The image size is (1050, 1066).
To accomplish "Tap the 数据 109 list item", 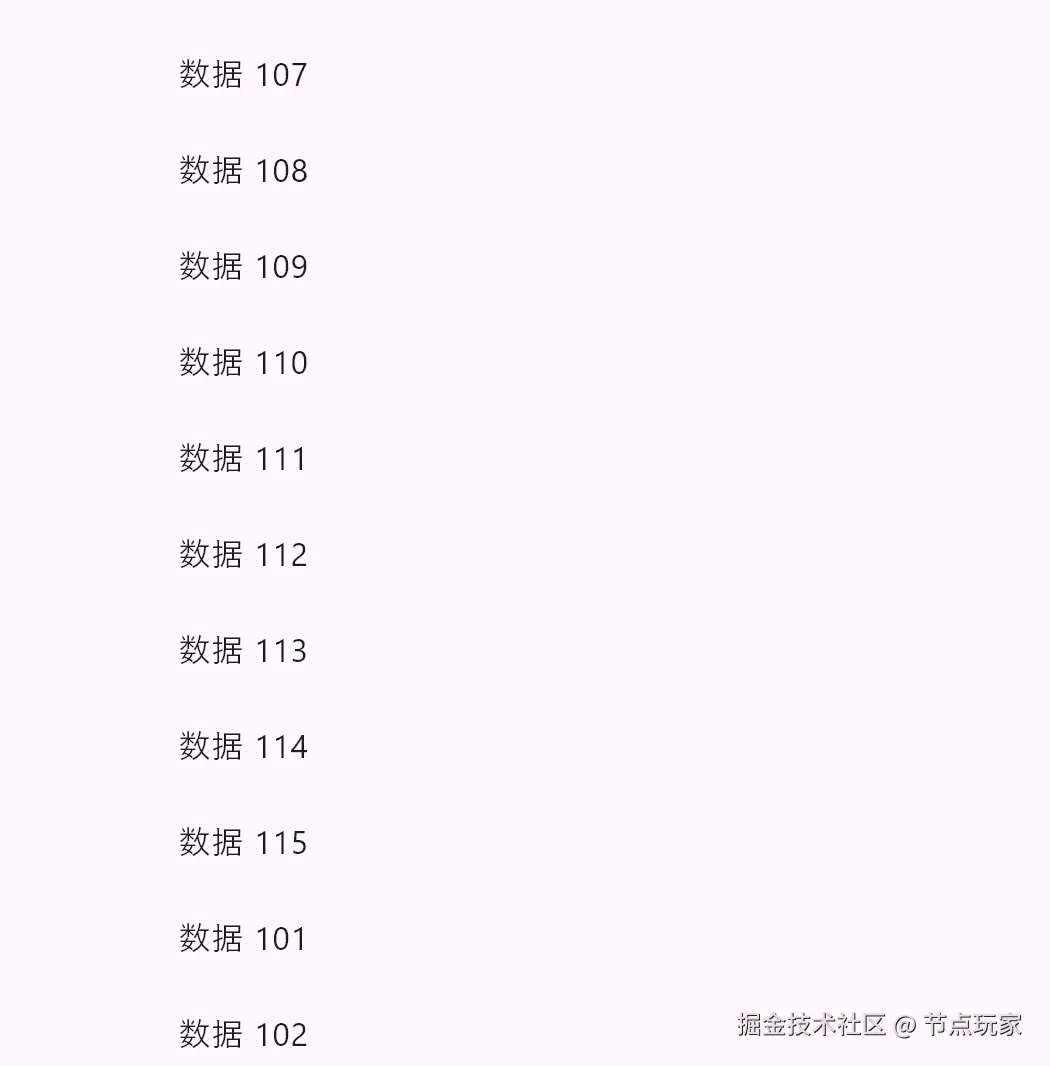I will pyautogui.click(x=243, y=267).
